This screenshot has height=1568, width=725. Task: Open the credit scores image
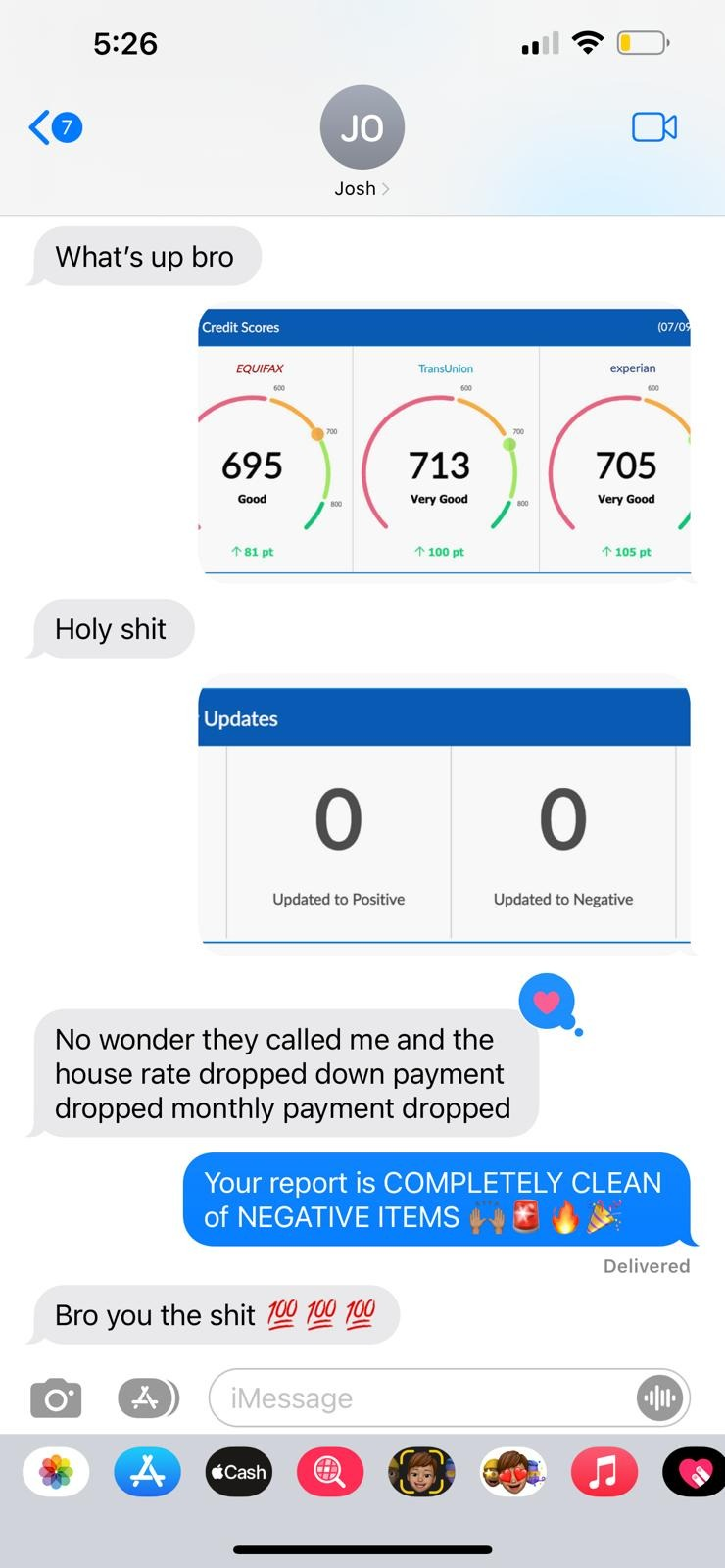pyautogui.click(x=444, y=441)
